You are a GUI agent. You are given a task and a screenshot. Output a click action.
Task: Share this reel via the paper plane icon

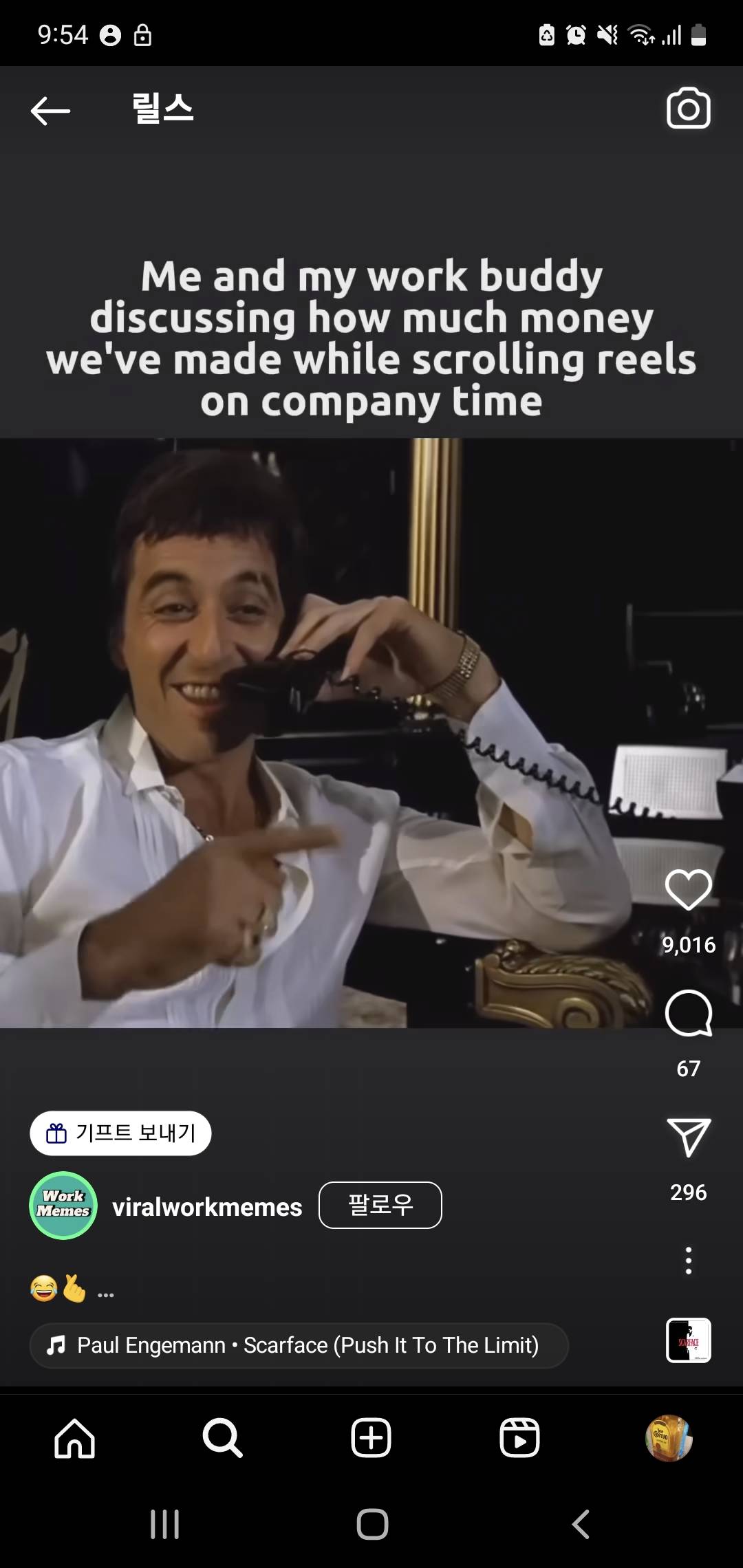pyautogui.click(x=688, y=1137)
